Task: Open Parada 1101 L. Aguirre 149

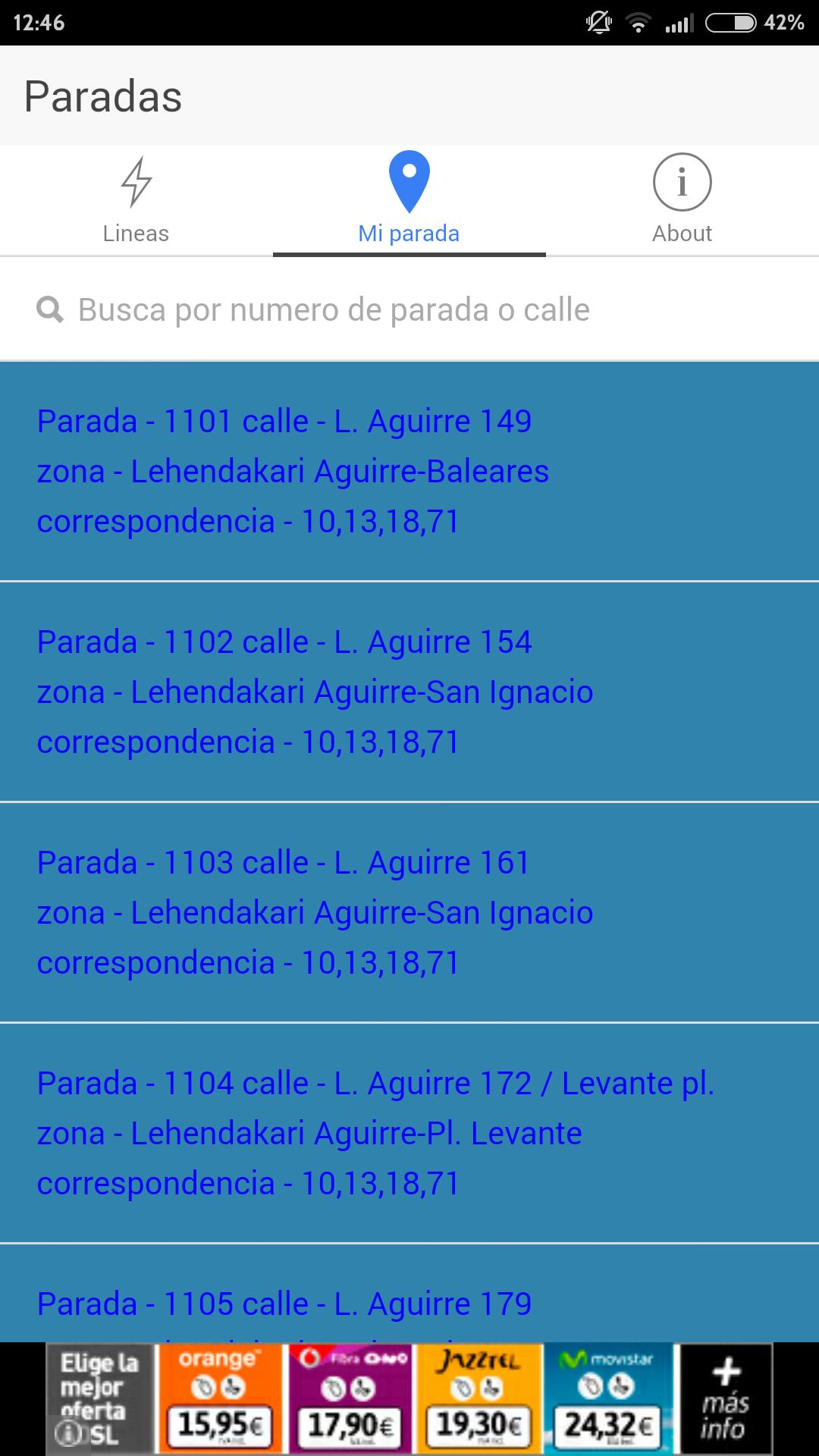Action: pos(409,471)
